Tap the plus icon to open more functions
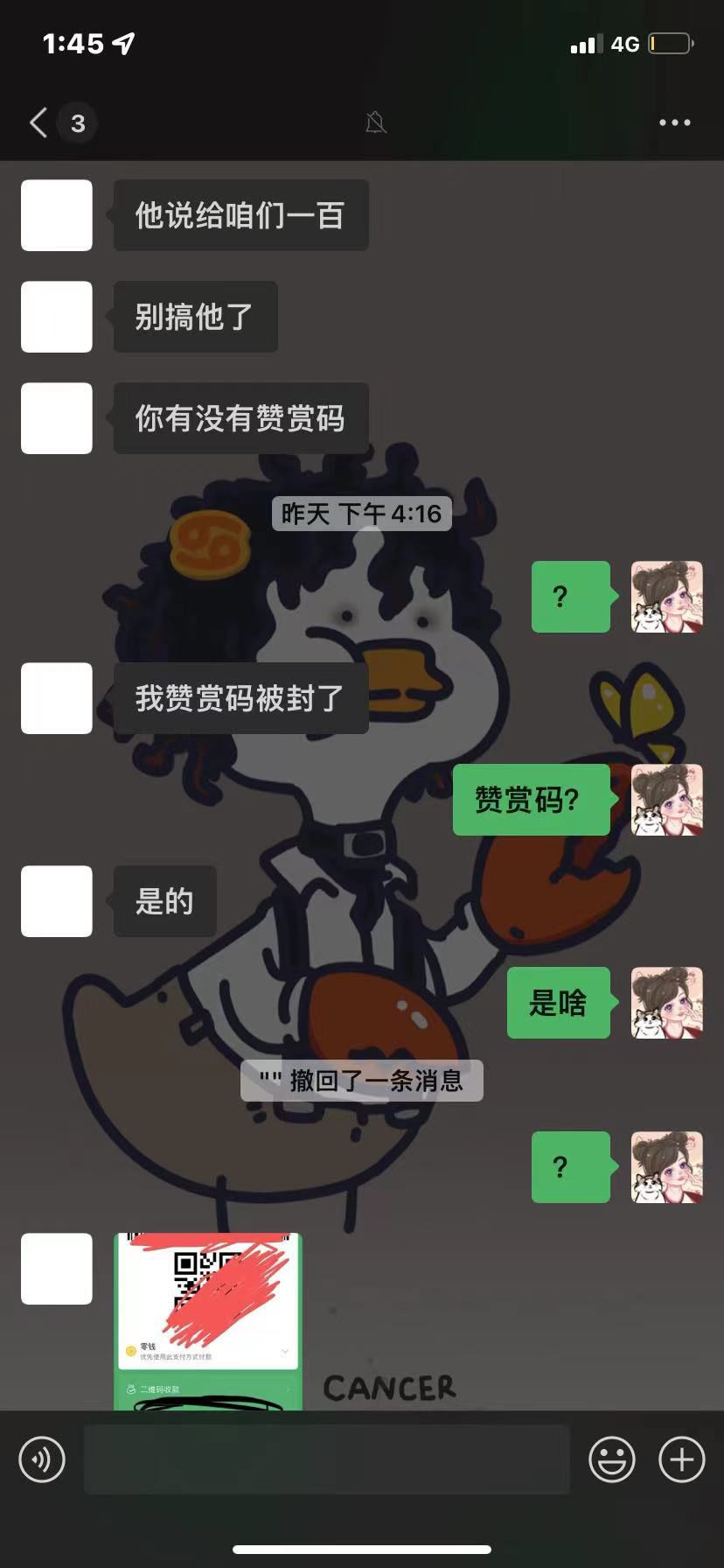The width and height of the screenshot is (724, 1568). [679, 1459]
